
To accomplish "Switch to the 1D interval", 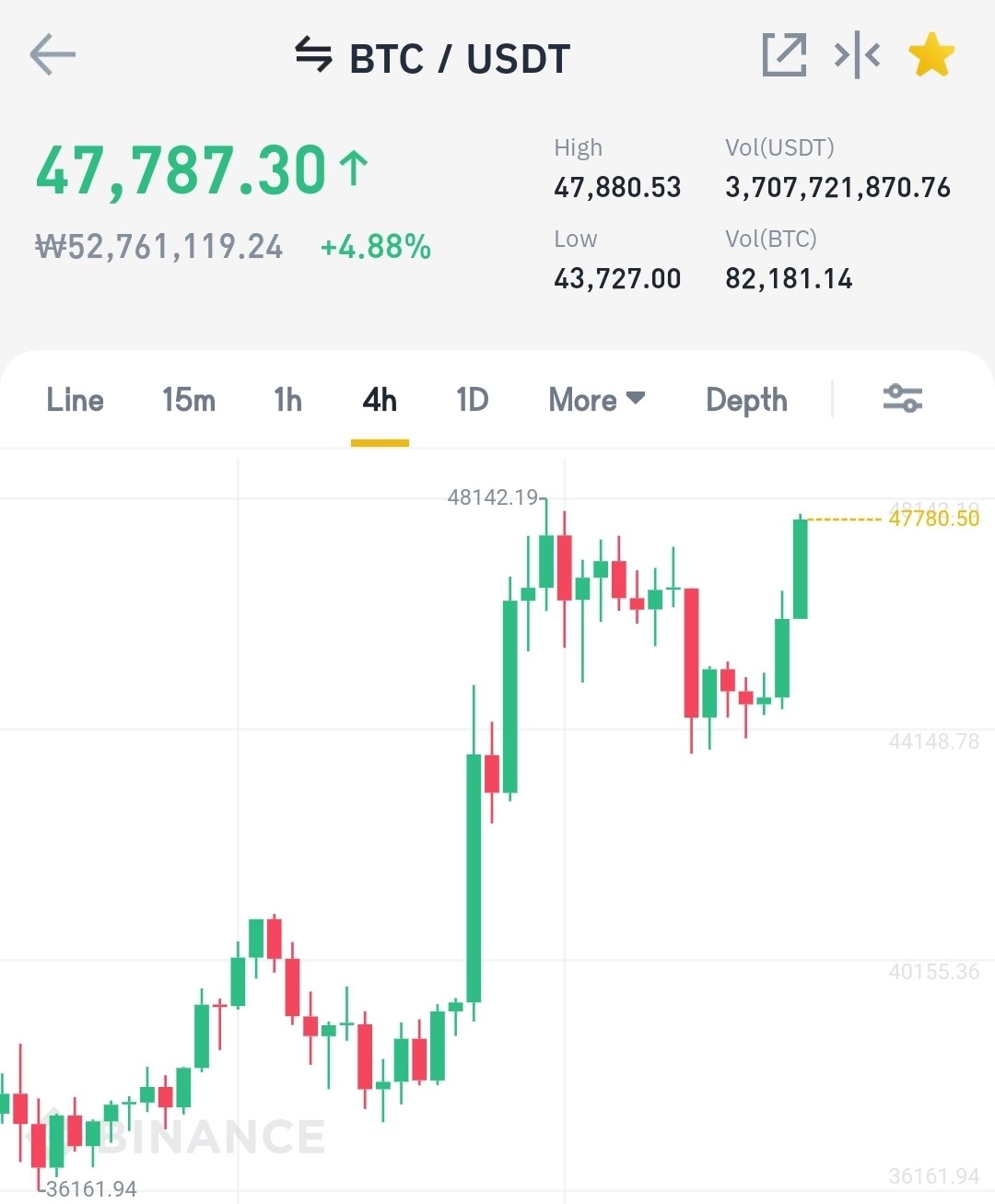I will [472, 400].
